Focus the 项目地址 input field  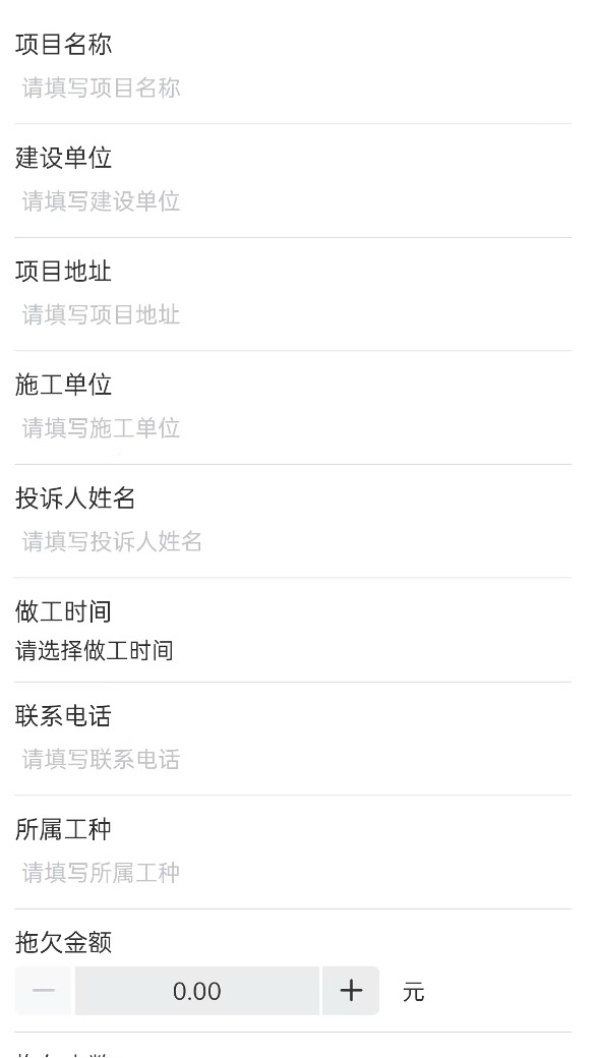[x=290, y=316]
